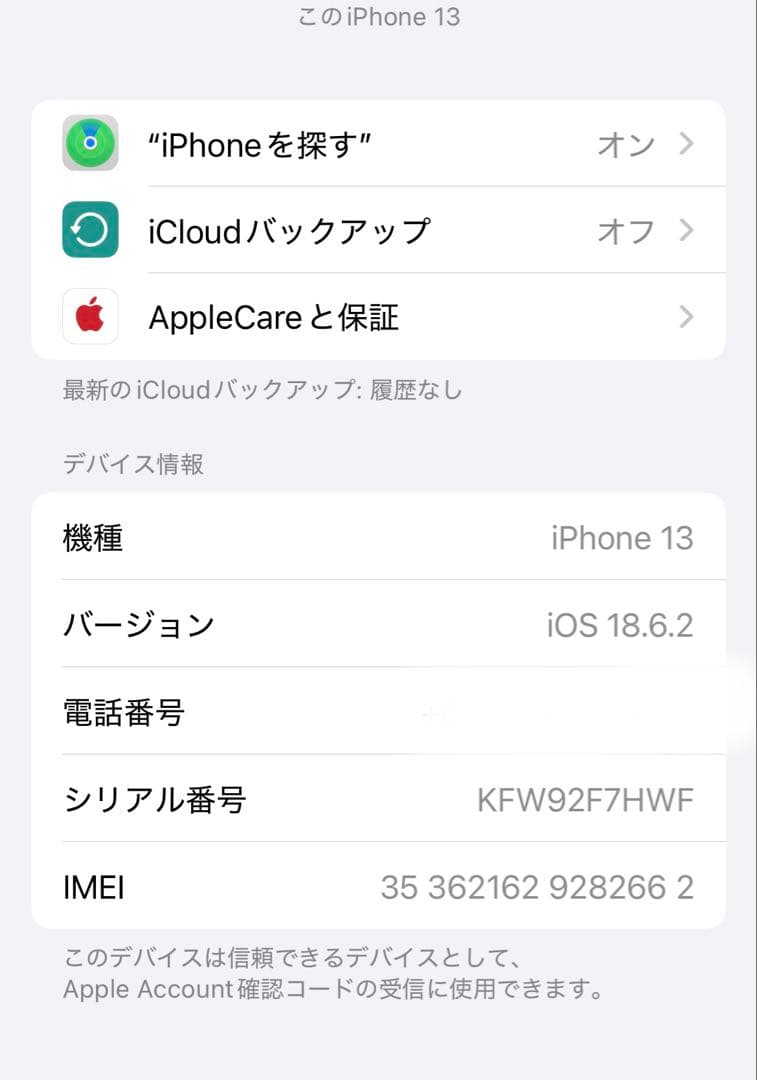Open the green "iPhoneを探す" Find My icon

pyautogui.click(x=90, y=144)
